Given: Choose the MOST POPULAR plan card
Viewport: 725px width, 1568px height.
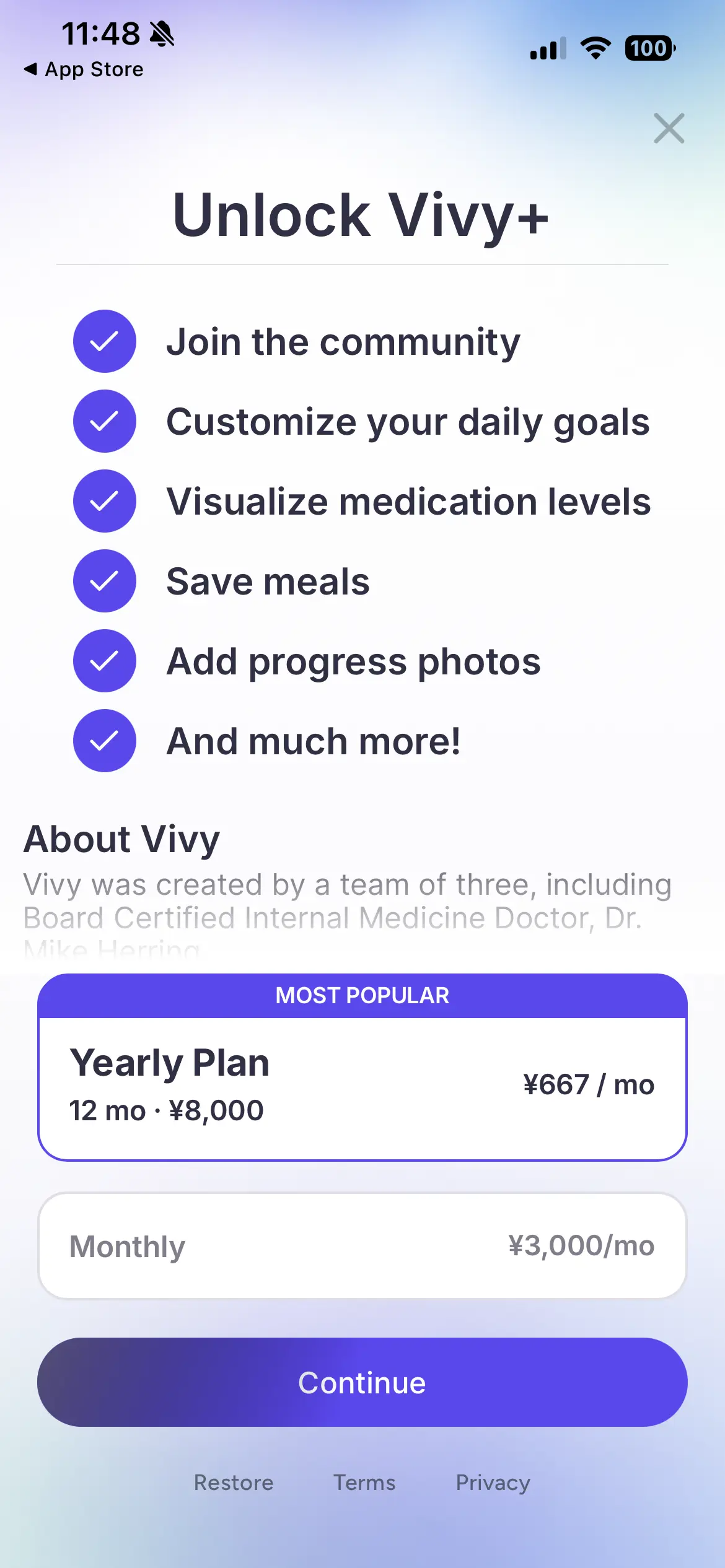Looking at the screenshot, I should pos(362,996).
